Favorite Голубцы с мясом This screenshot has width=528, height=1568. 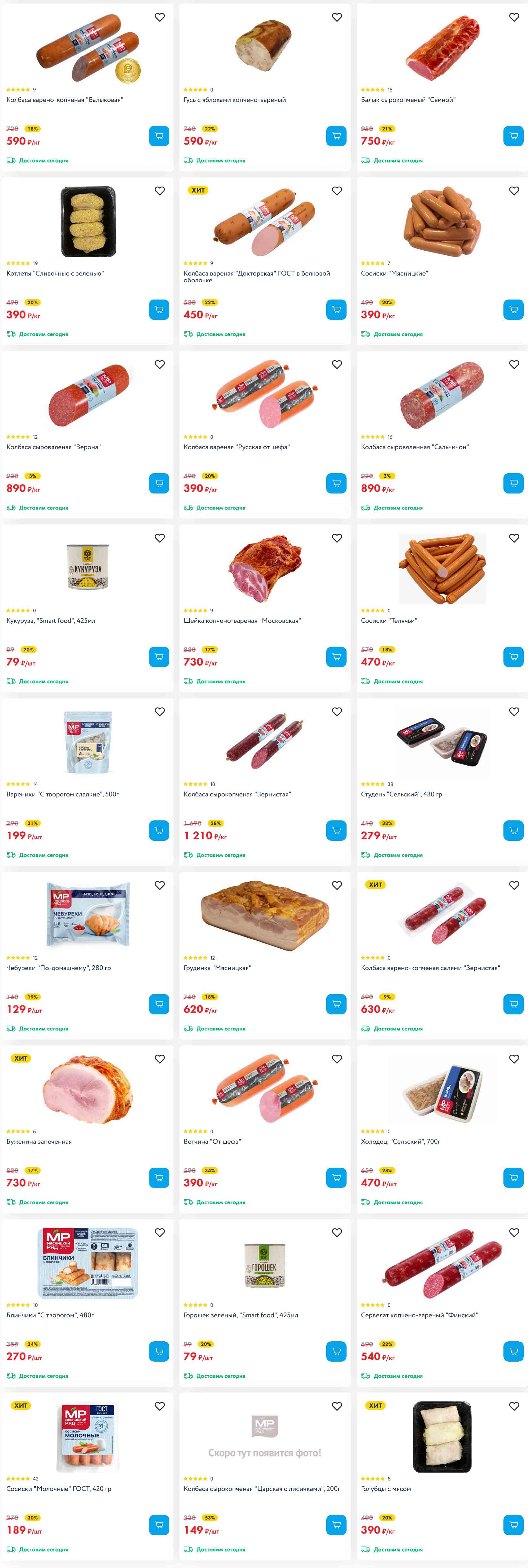click(x=514, y=1406)
